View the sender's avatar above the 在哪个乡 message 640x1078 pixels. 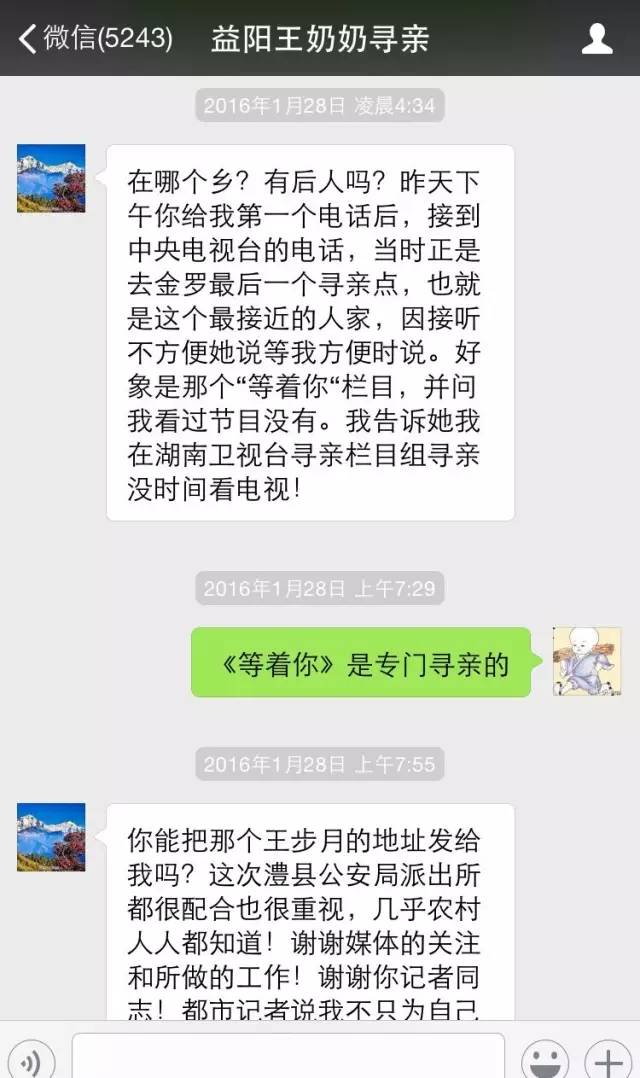(x=51, y=178)
